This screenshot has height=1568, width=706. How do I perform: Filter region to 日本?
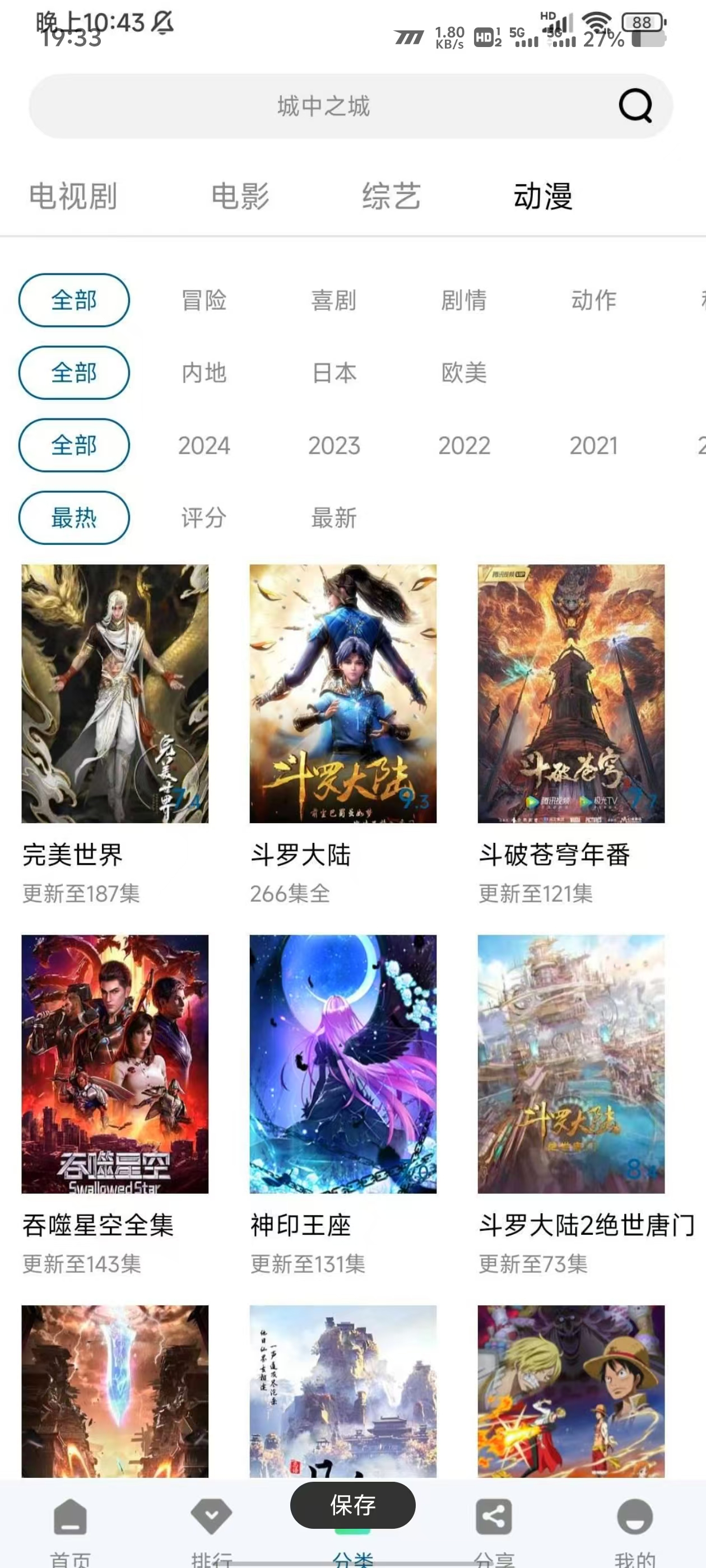pyautogui.click(x=334, y=372)
